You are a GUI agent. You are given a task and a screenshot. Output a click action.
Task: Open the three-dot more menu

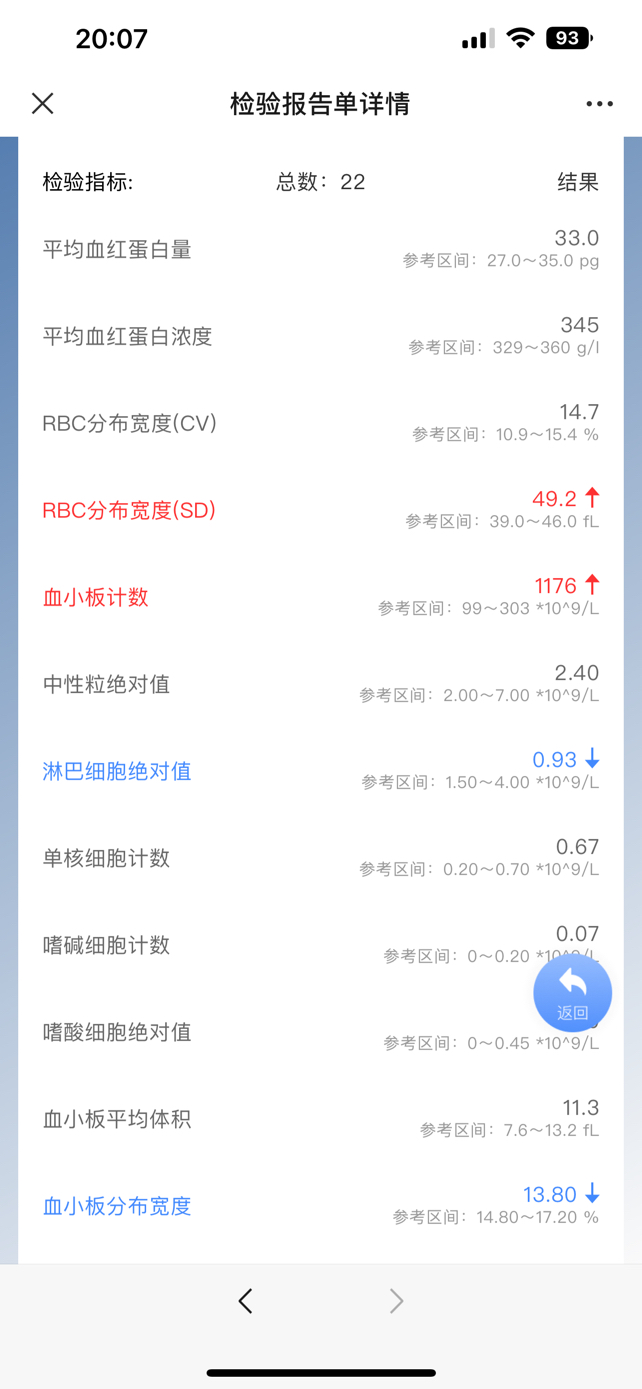pyautogui.click(x=599, y=104)
